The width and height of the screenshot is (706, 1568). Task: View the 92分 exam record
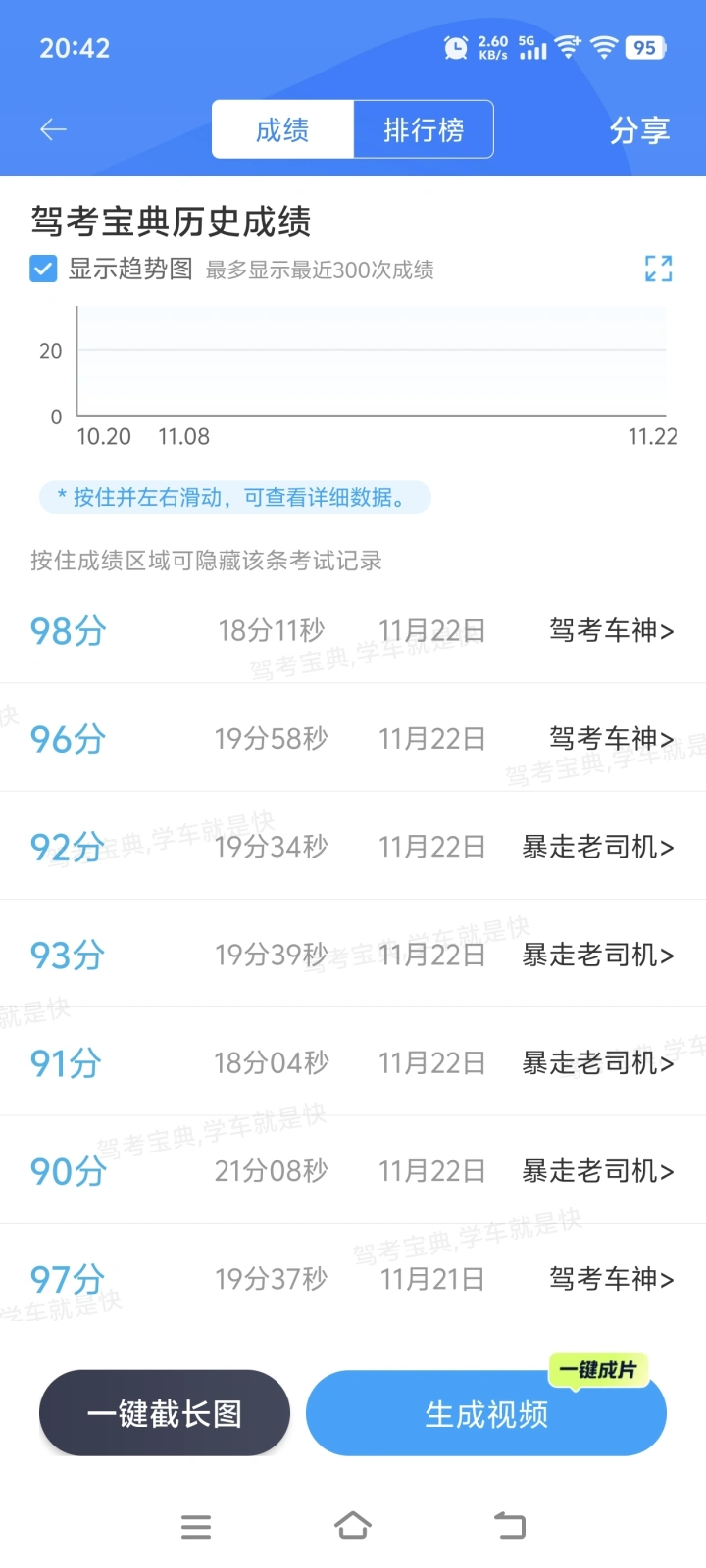[353, 846]
